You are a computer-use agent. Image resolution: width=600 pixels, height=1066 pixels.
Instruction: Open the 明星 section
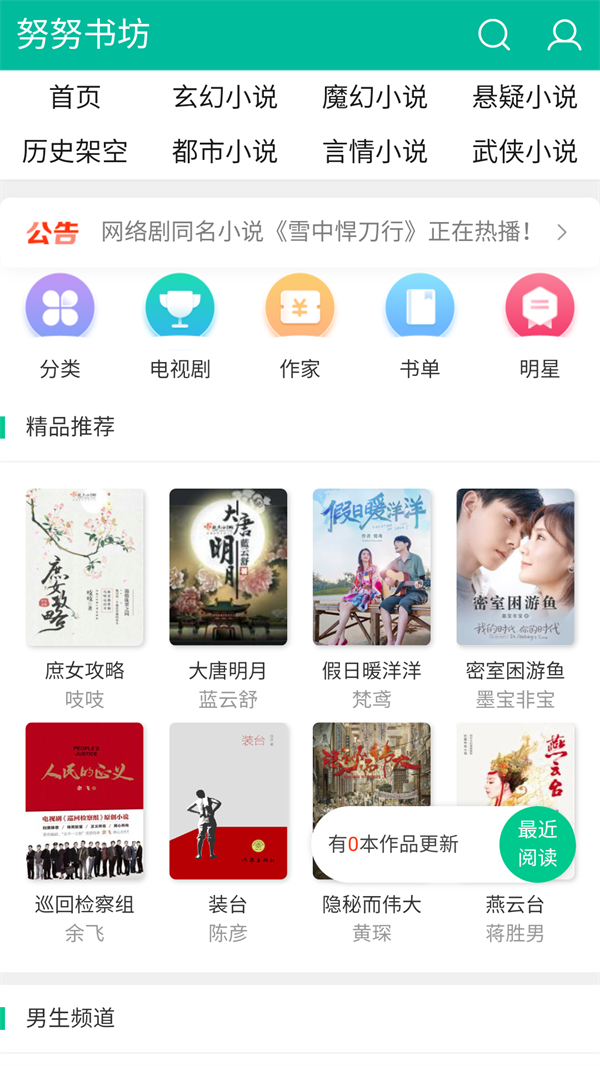click(540, 308)
